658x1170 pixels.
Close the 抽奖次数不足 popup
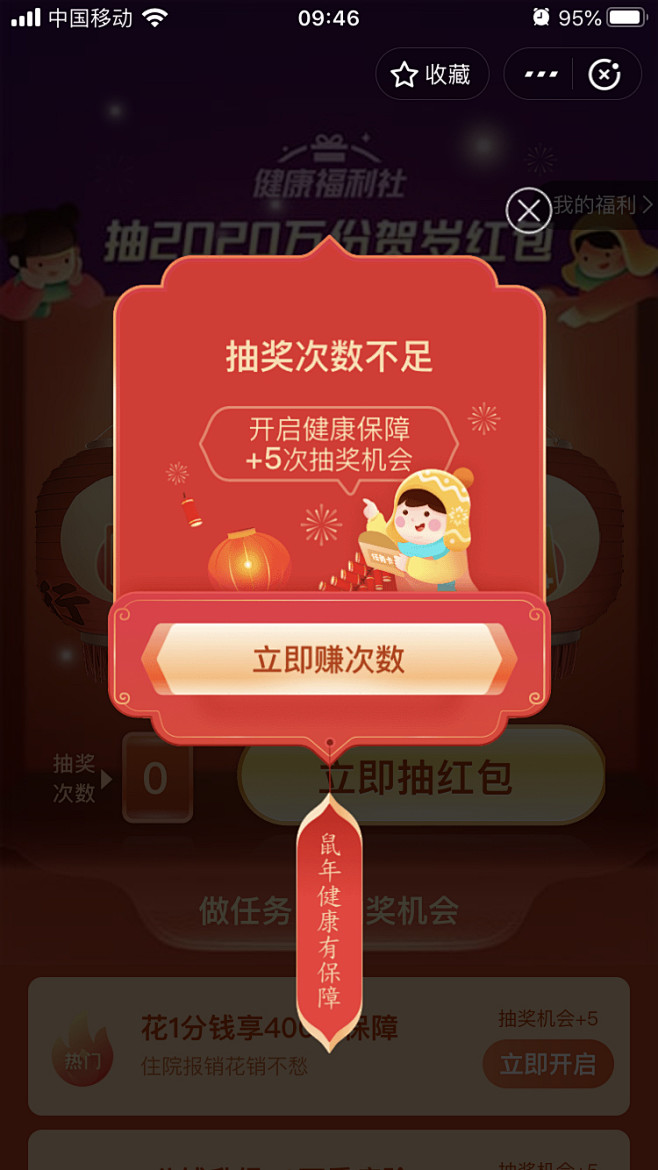pyautogui.click(x=528, y=210)
